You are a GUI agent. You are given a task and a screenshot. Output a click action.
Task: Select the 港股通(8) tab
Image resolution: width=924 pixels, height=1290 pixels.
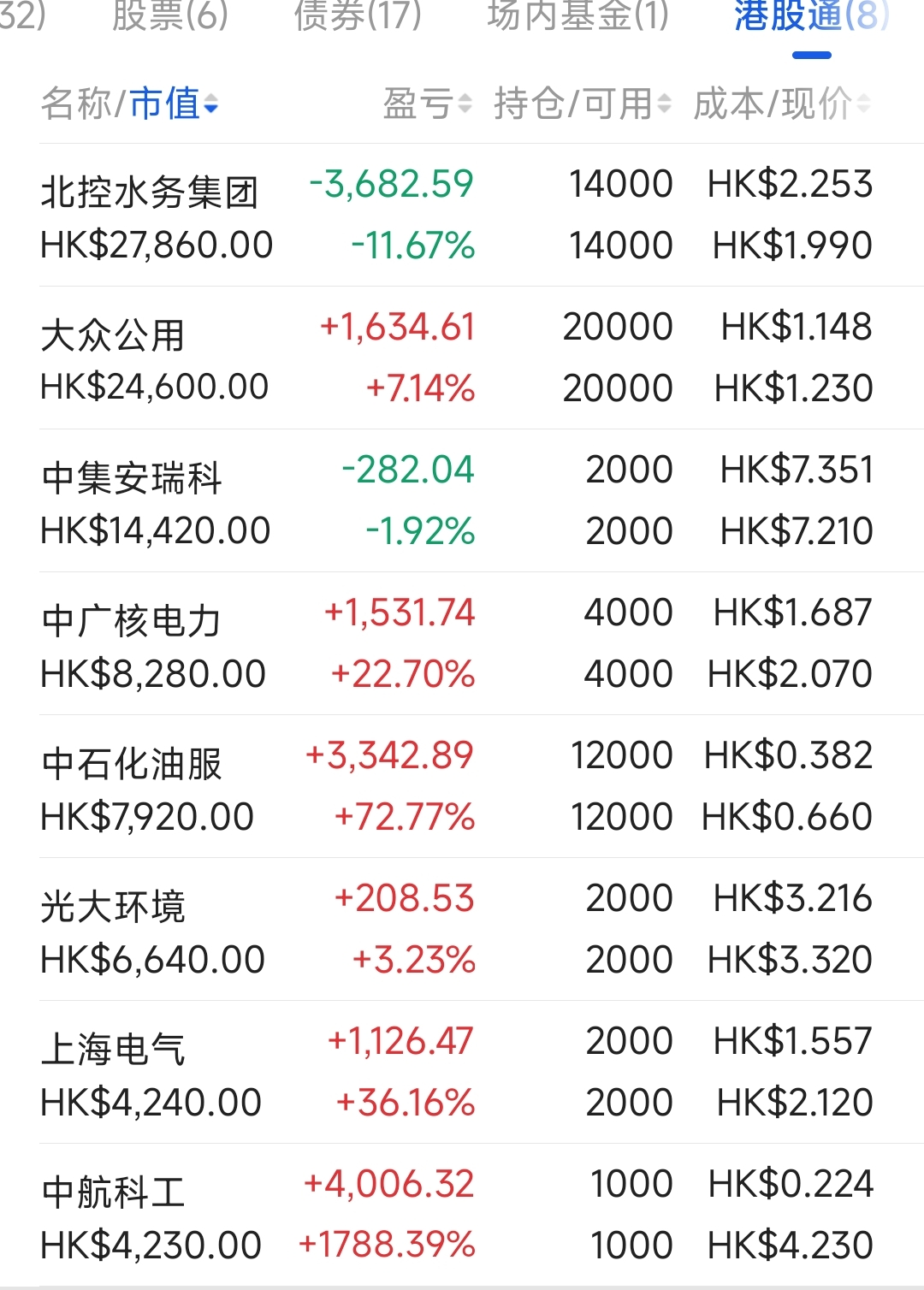click(811, 15)
